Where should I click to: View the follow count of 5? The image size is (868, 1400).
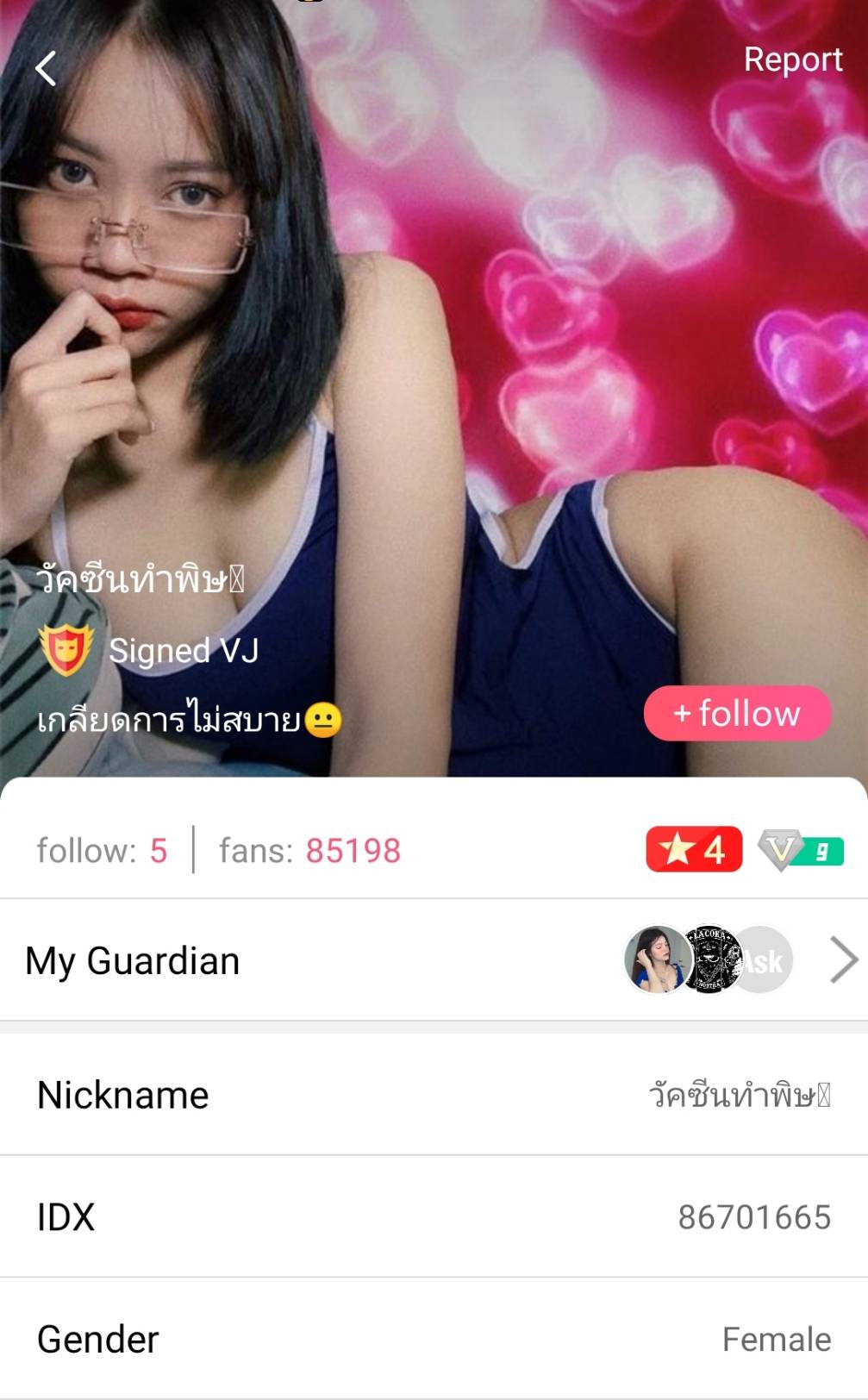[x=102, y=851]
